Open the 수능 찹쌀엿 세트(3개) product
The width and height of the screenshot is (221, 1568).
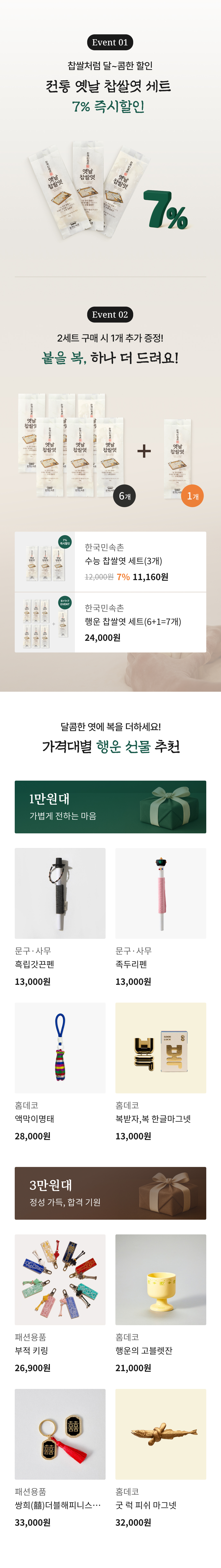pos(110,561)
